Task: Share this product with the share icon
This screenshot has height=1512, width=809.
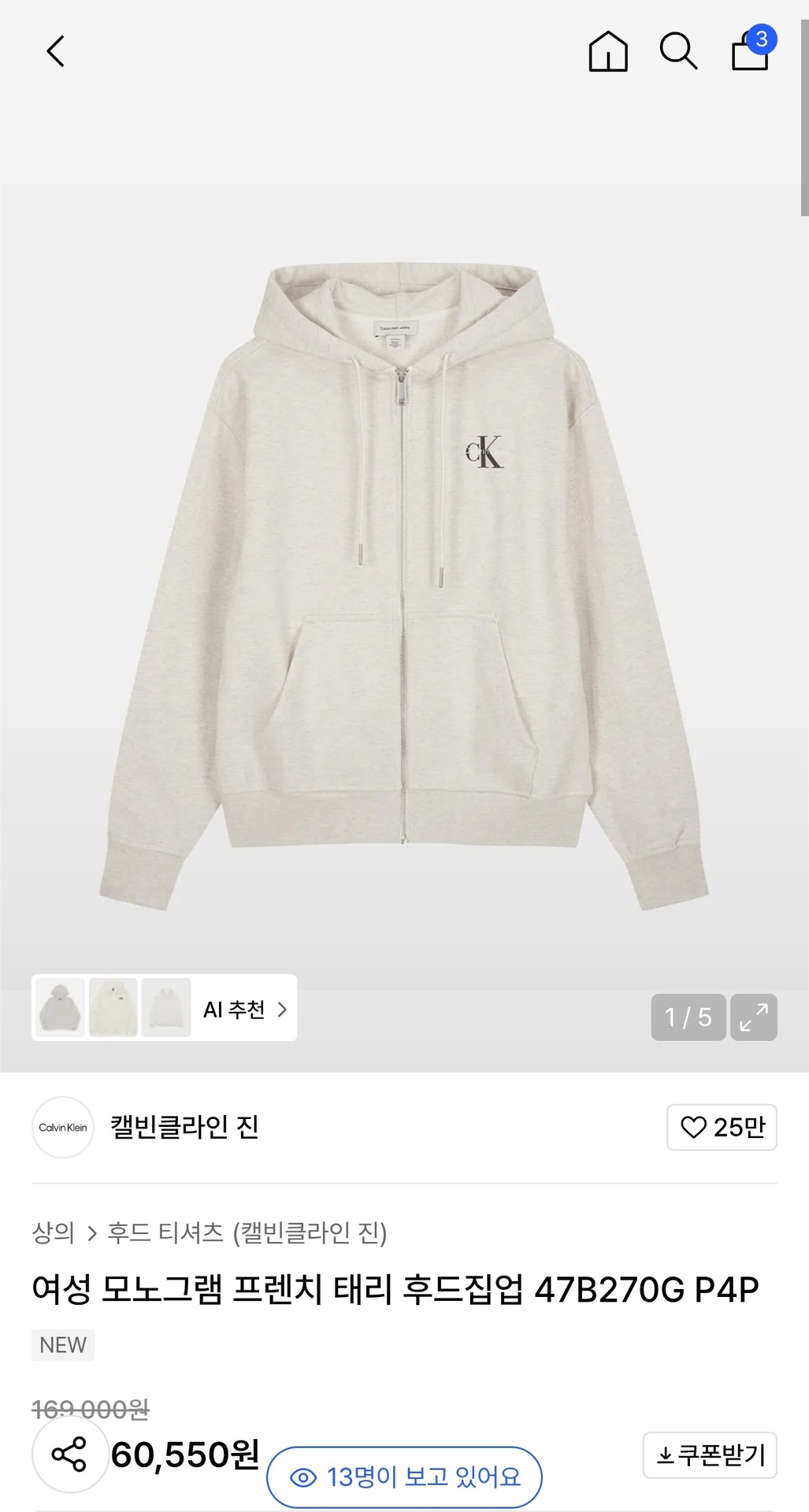Action: (69, 1455)
